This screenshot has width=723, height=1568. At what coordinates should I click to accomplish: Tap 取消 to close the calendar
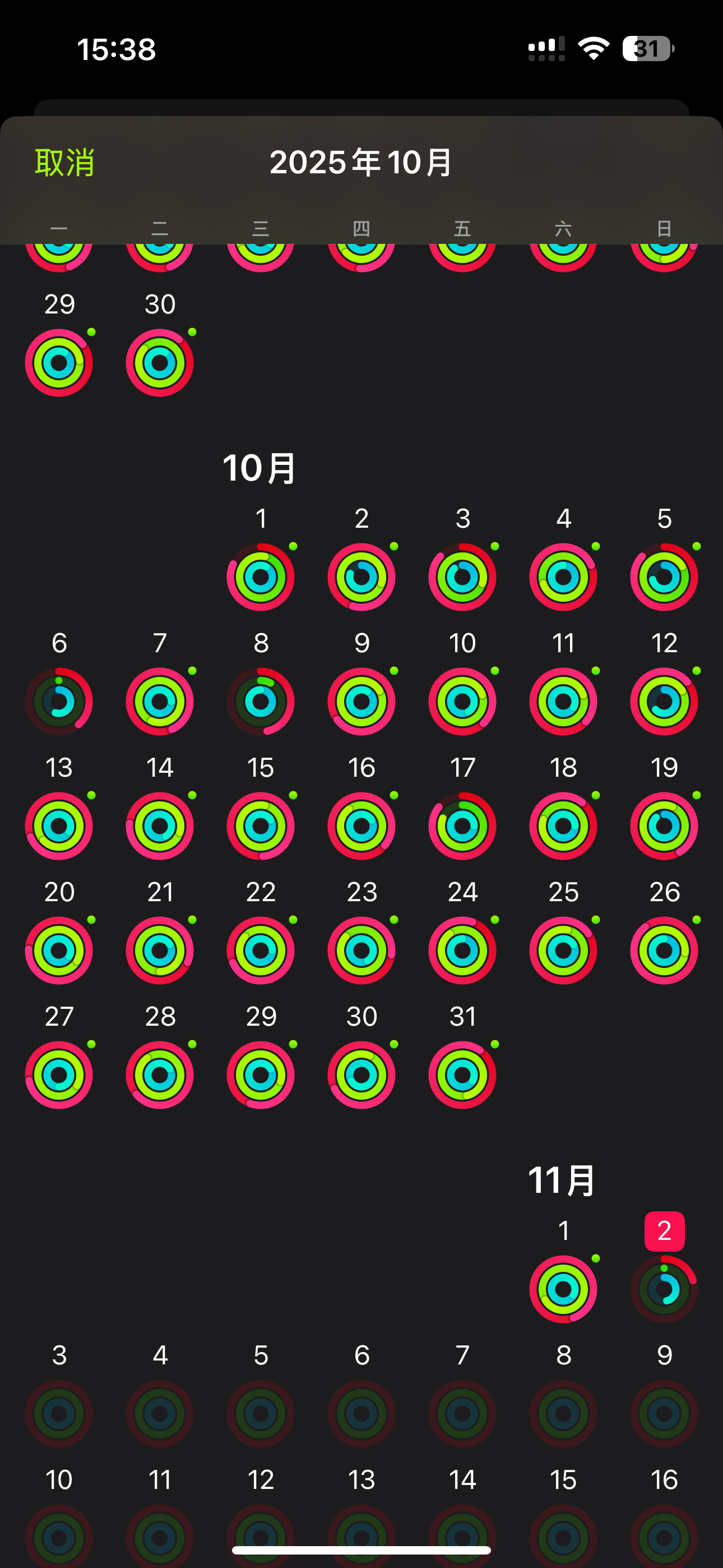pos(64,163)
